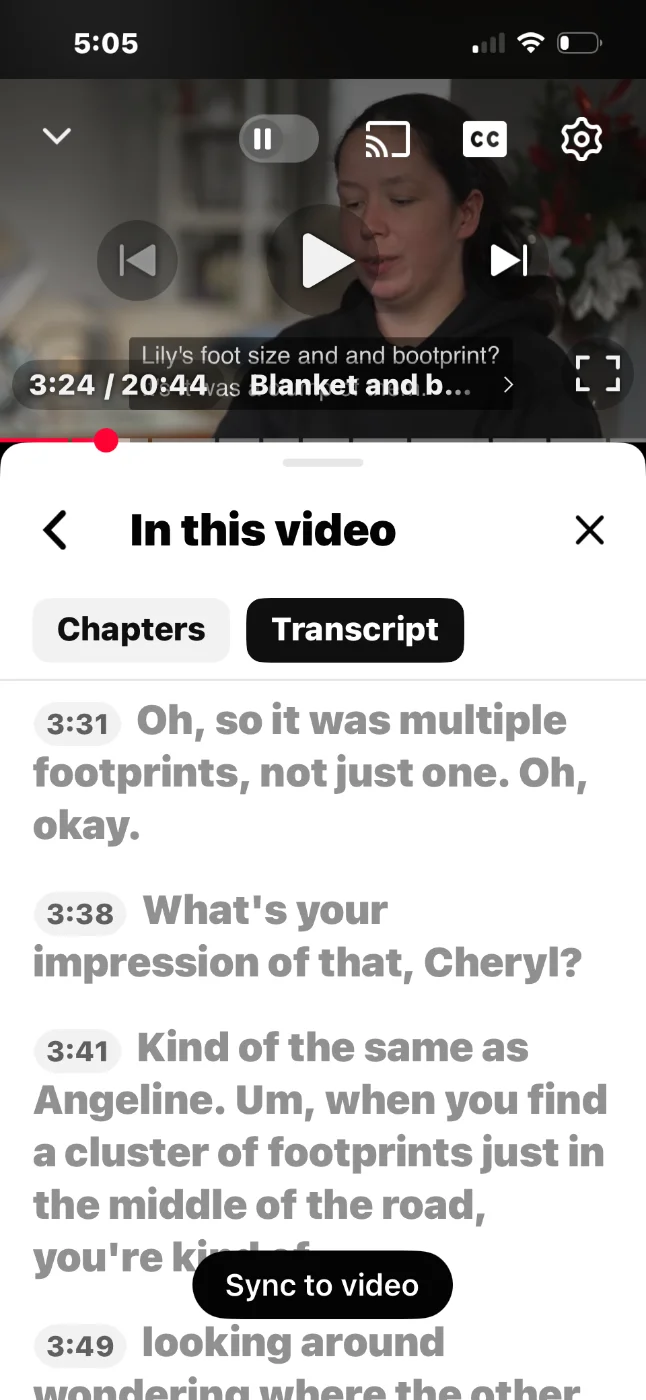Close the In this video panel
646x1400 pixels.
590,530
